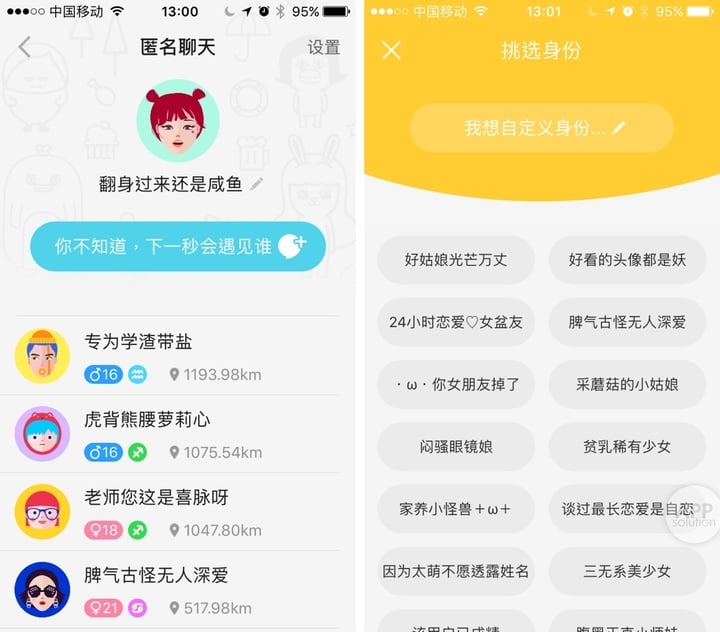Image resolution: width=720 pixels, height=632 pixels.
Task: Pick the 贫乳稀有少女 chip
Action: point(627,446)
